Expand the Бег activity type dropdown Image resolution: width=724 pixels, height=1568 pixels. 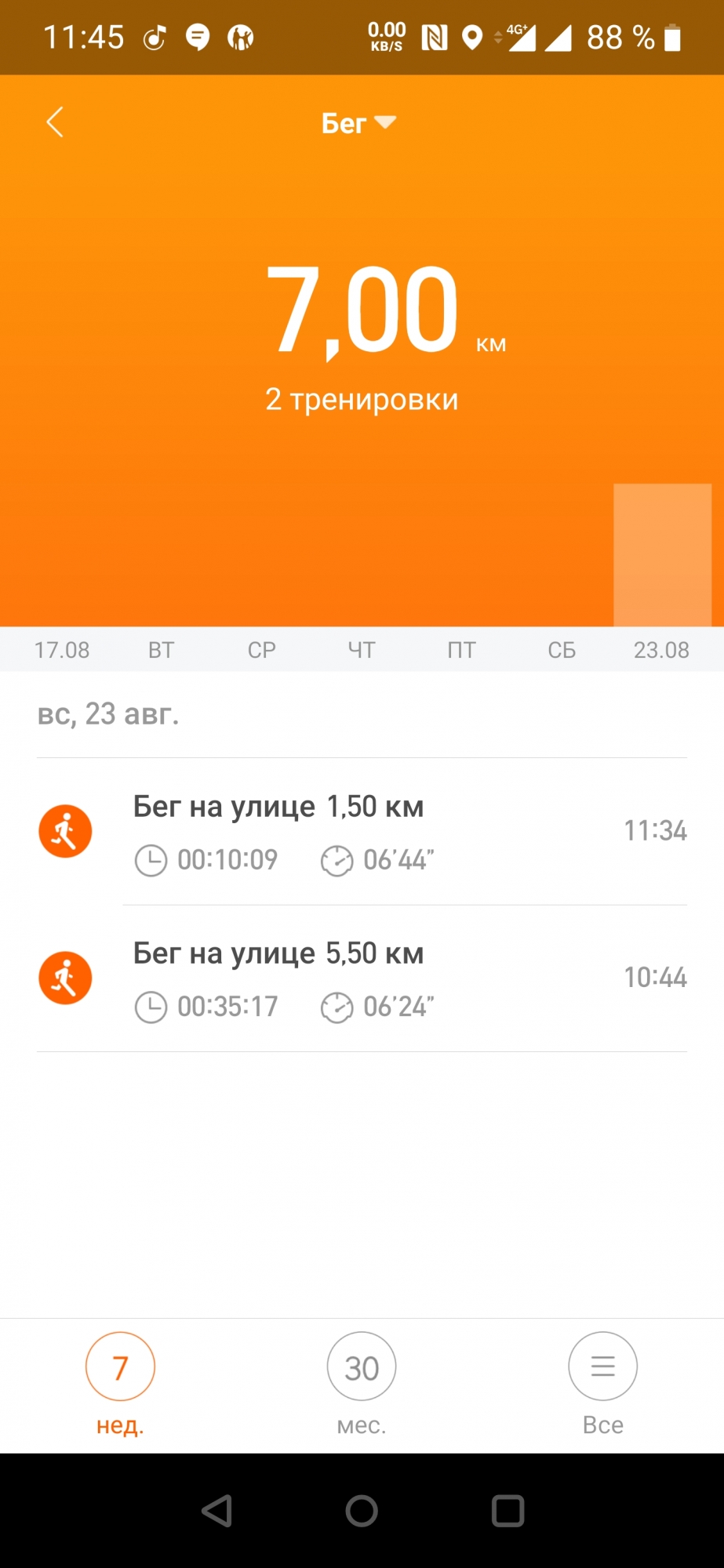pos(359,123)
